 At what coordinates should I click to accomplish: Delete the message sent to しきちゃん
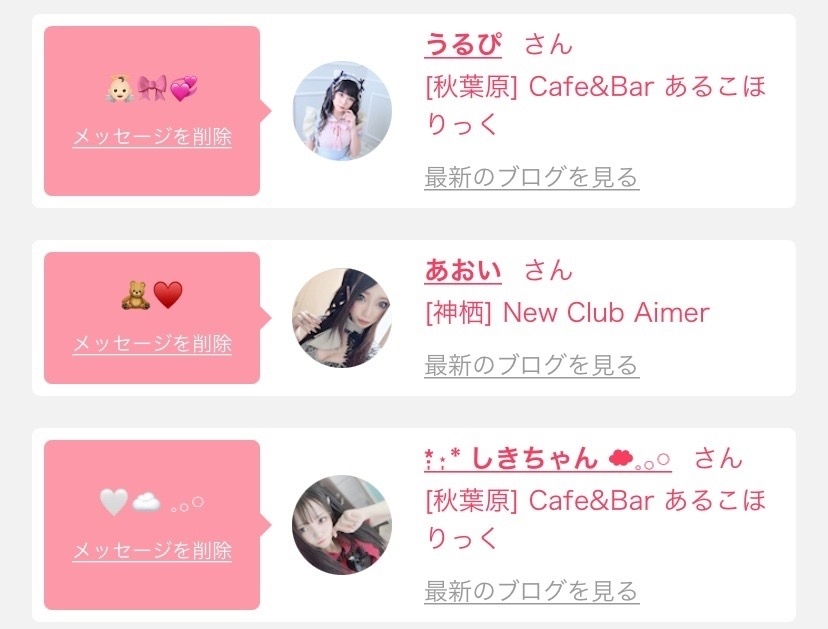[x=152, y=551]
